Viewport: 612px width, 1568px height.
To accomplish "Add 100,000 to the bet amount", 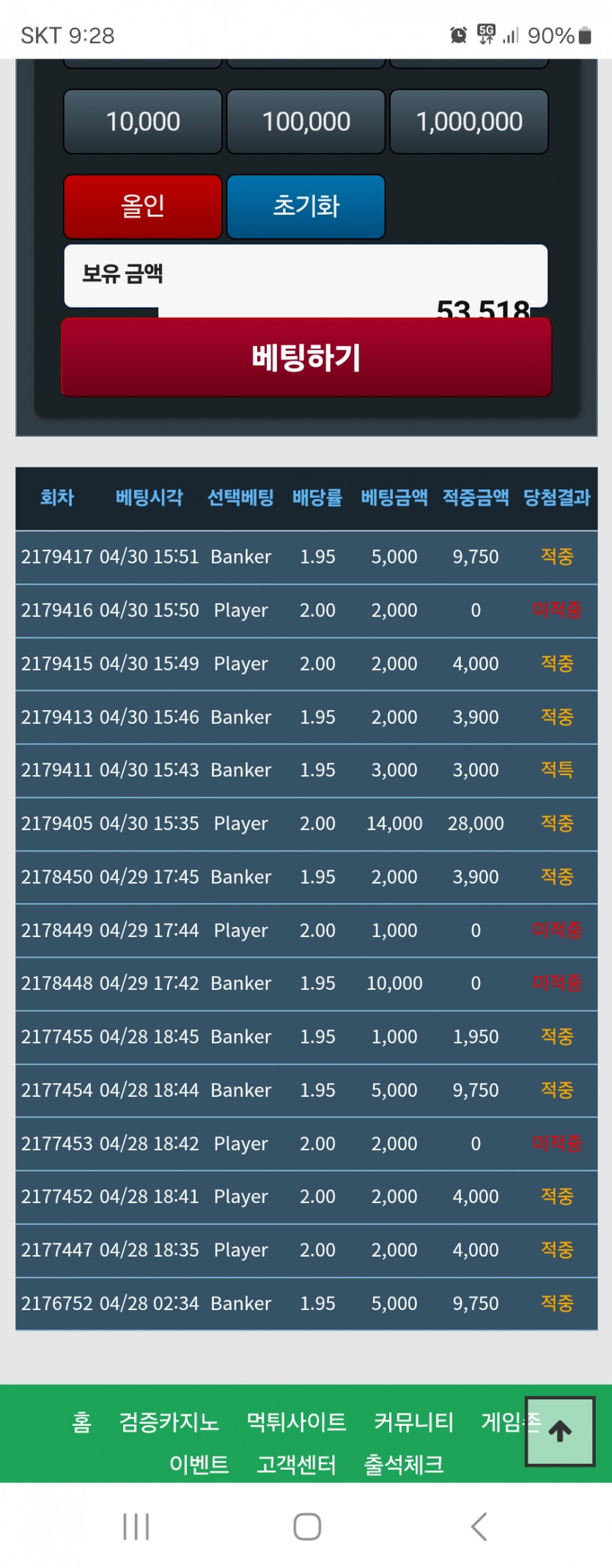I will tap(306, 122).
